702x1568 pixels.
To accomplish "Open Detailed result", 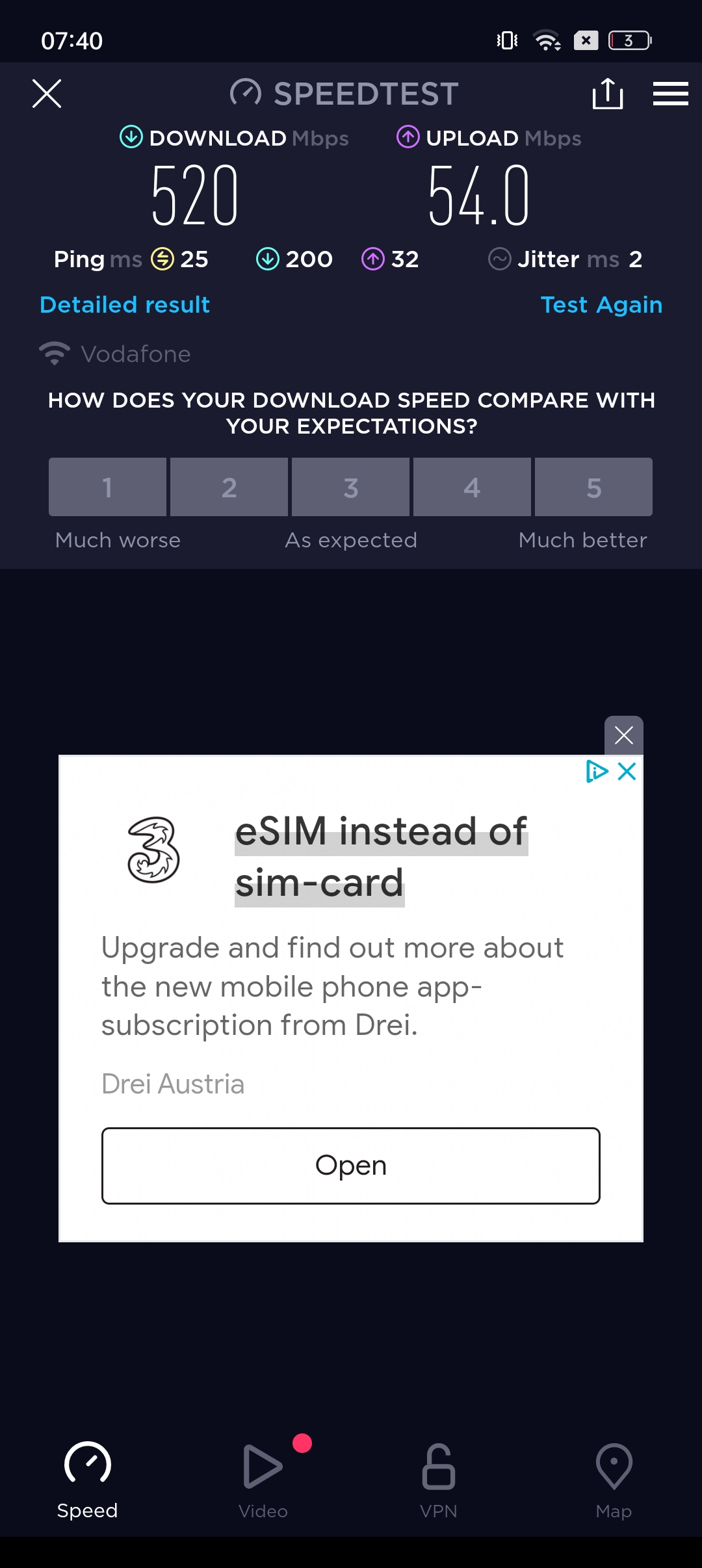I will [x=125, y=305].
